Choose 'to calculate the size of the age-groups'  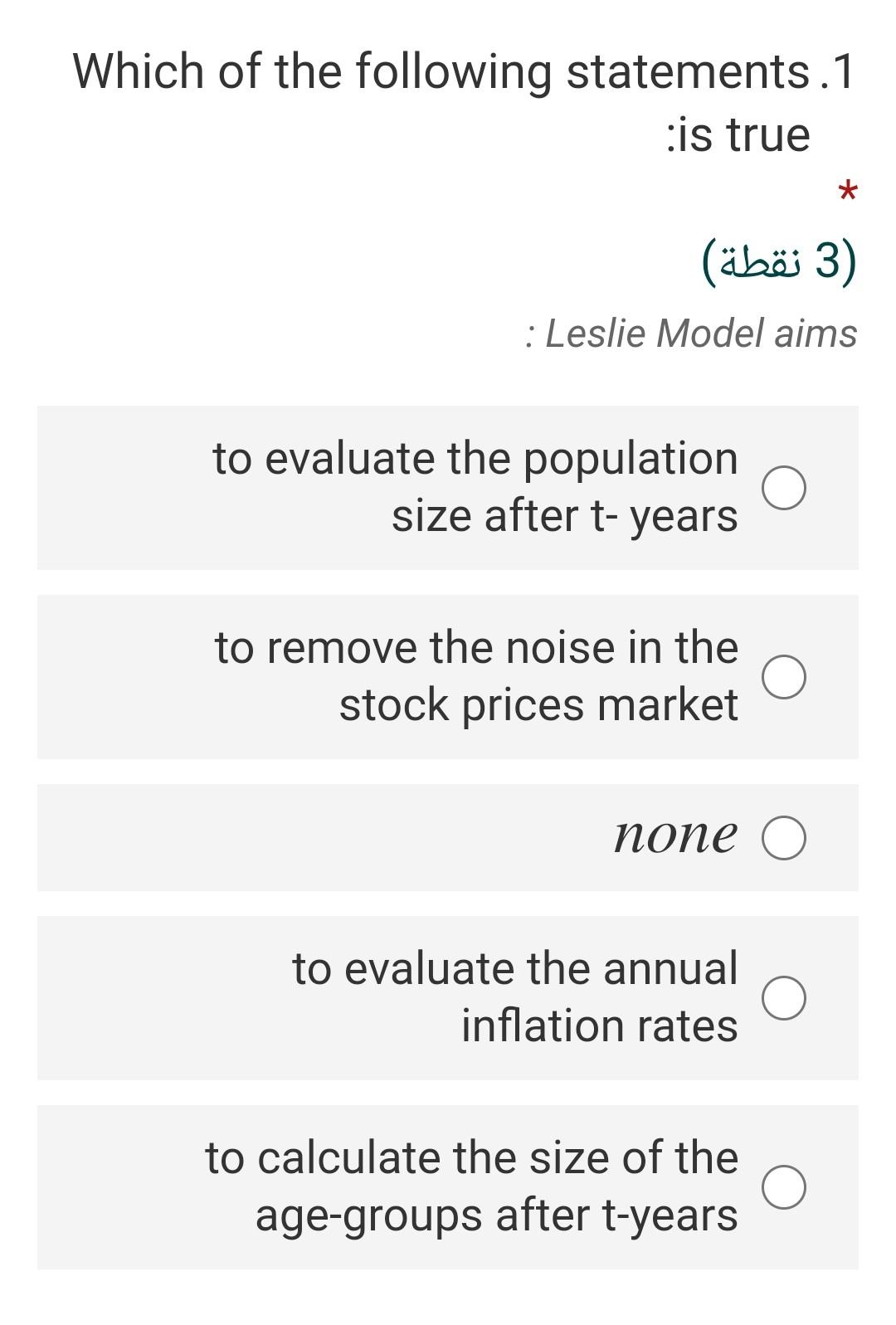tap(783, 1186)
